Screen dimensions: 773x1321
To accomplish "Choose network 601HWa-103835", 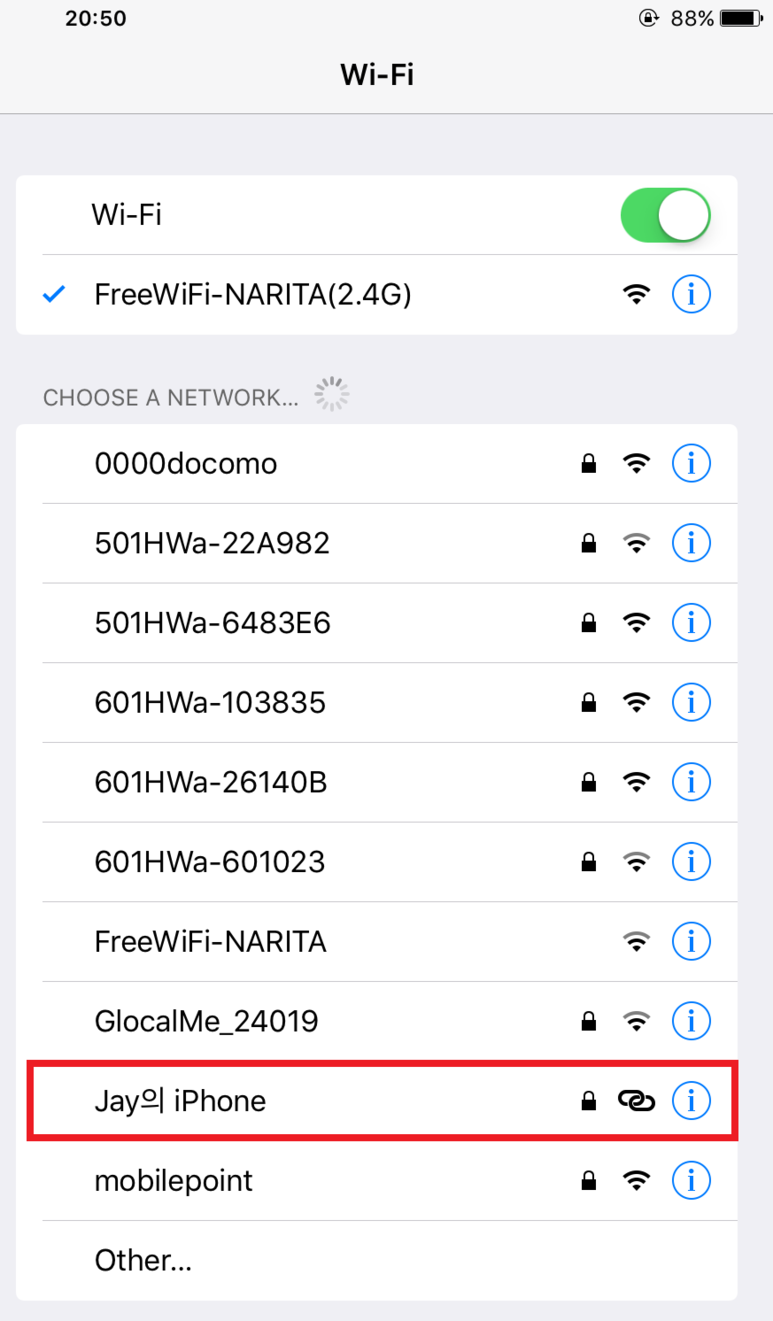I will point(377,703).
